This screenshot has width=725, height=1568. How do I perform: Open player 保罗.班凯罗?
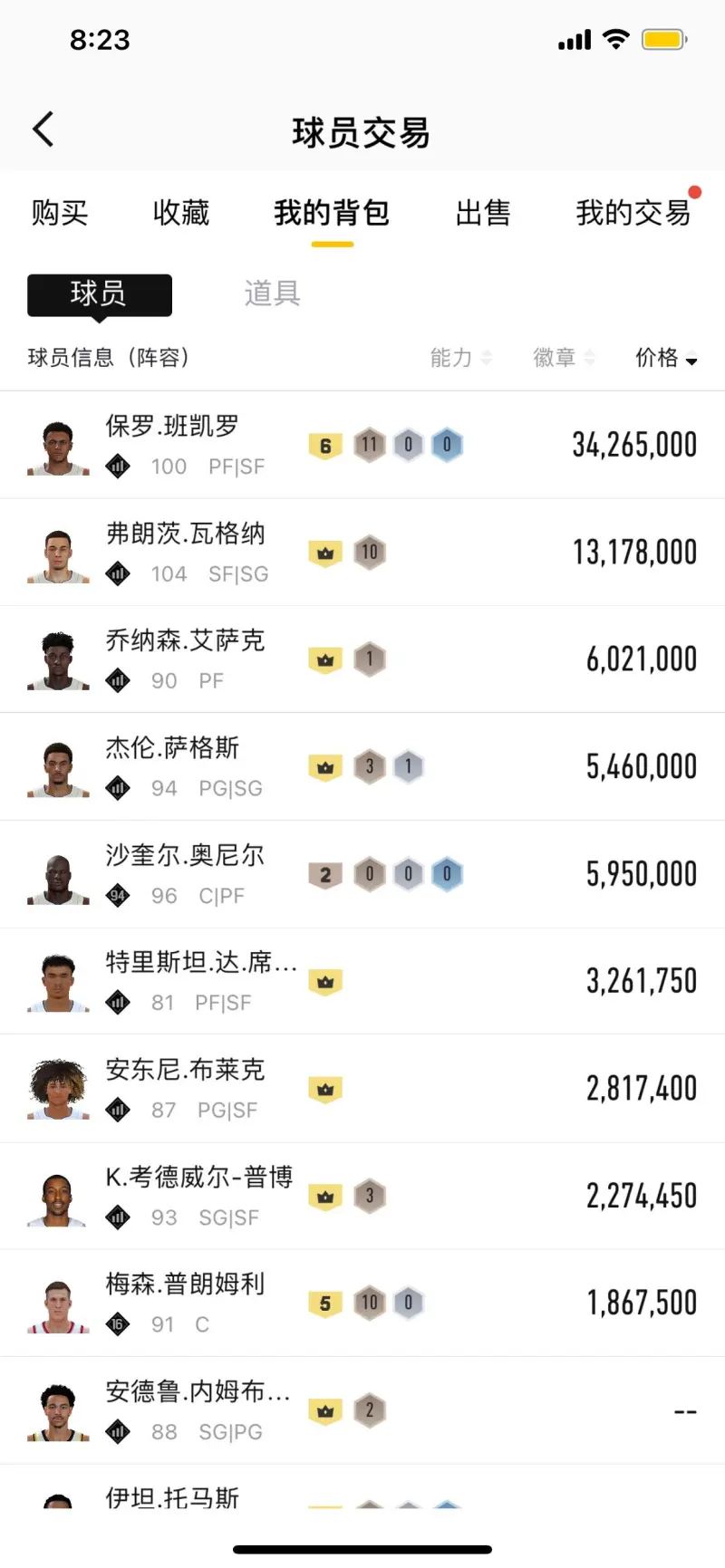point(362,445)
